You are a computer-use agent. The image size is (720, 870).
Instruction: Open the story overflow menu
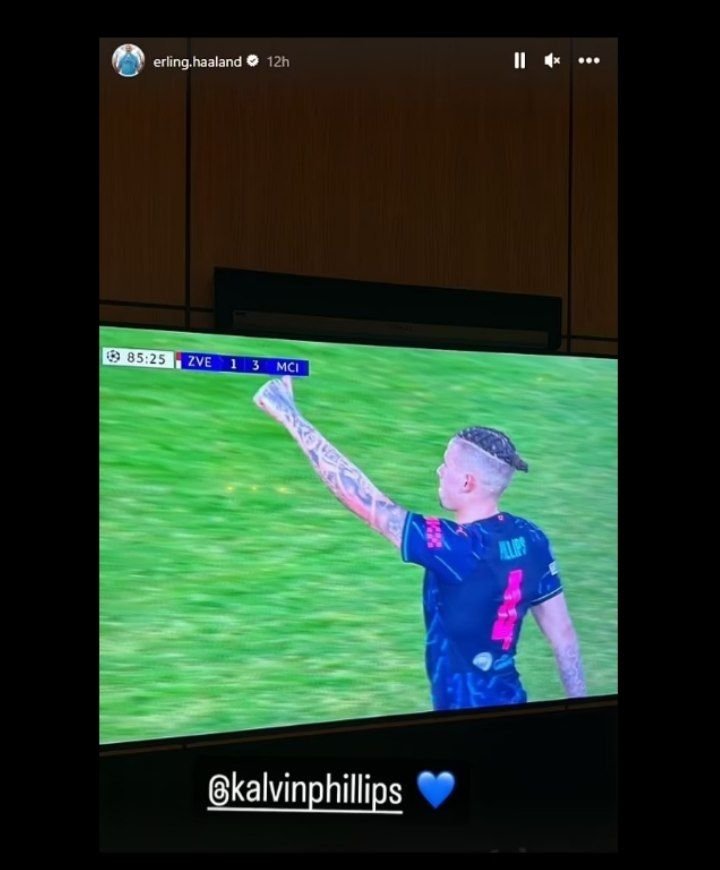click(x=589, y=61)
